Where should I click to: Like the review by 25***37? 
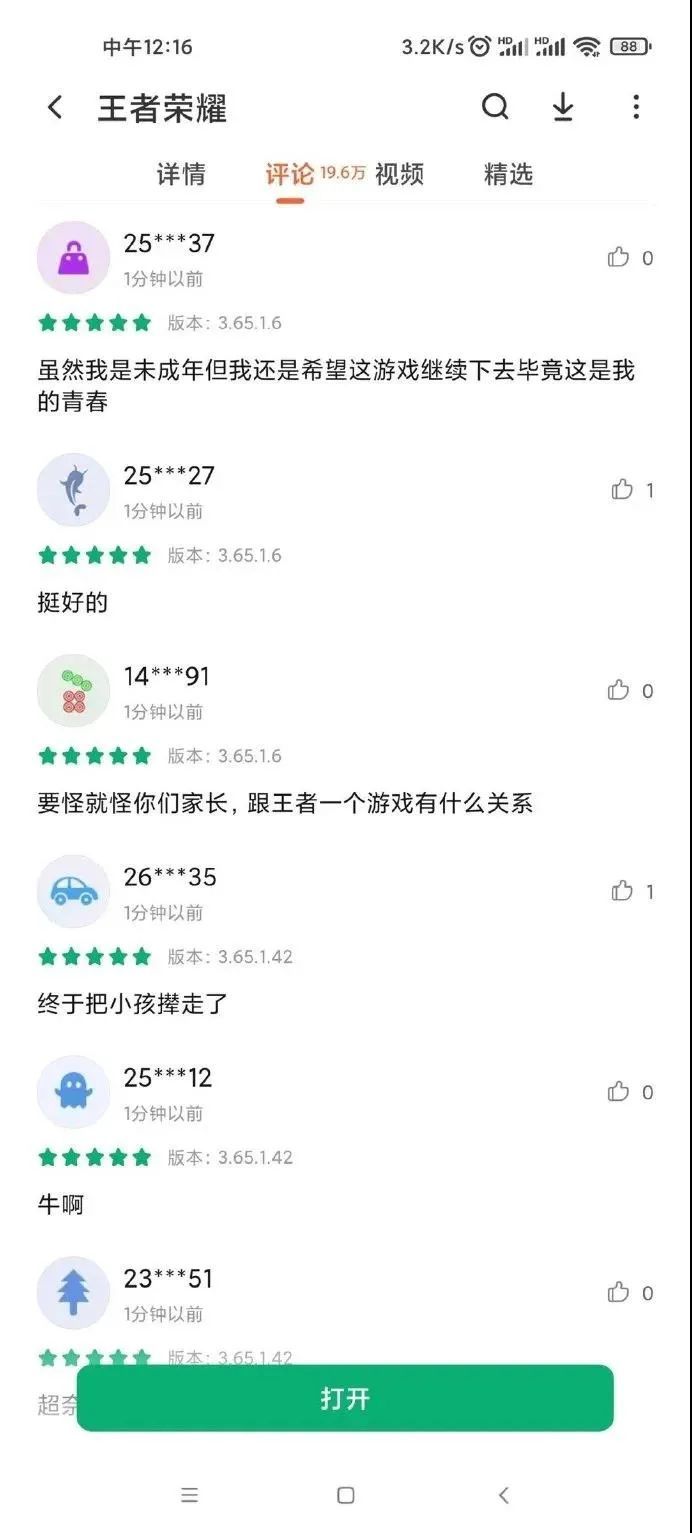(x=619, y=258)
